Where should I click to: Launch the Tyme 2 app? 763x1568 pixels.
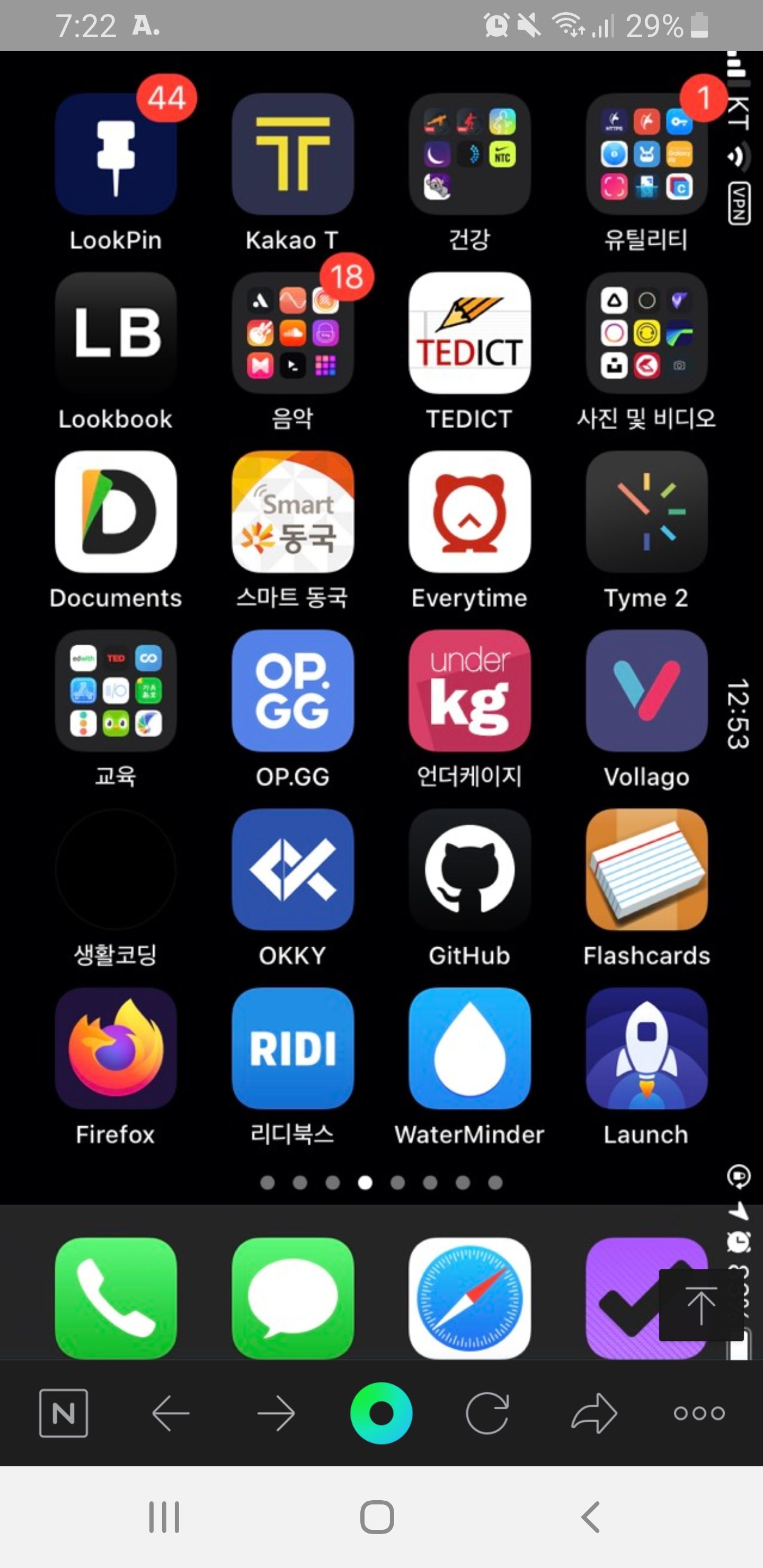click(645, 513)
